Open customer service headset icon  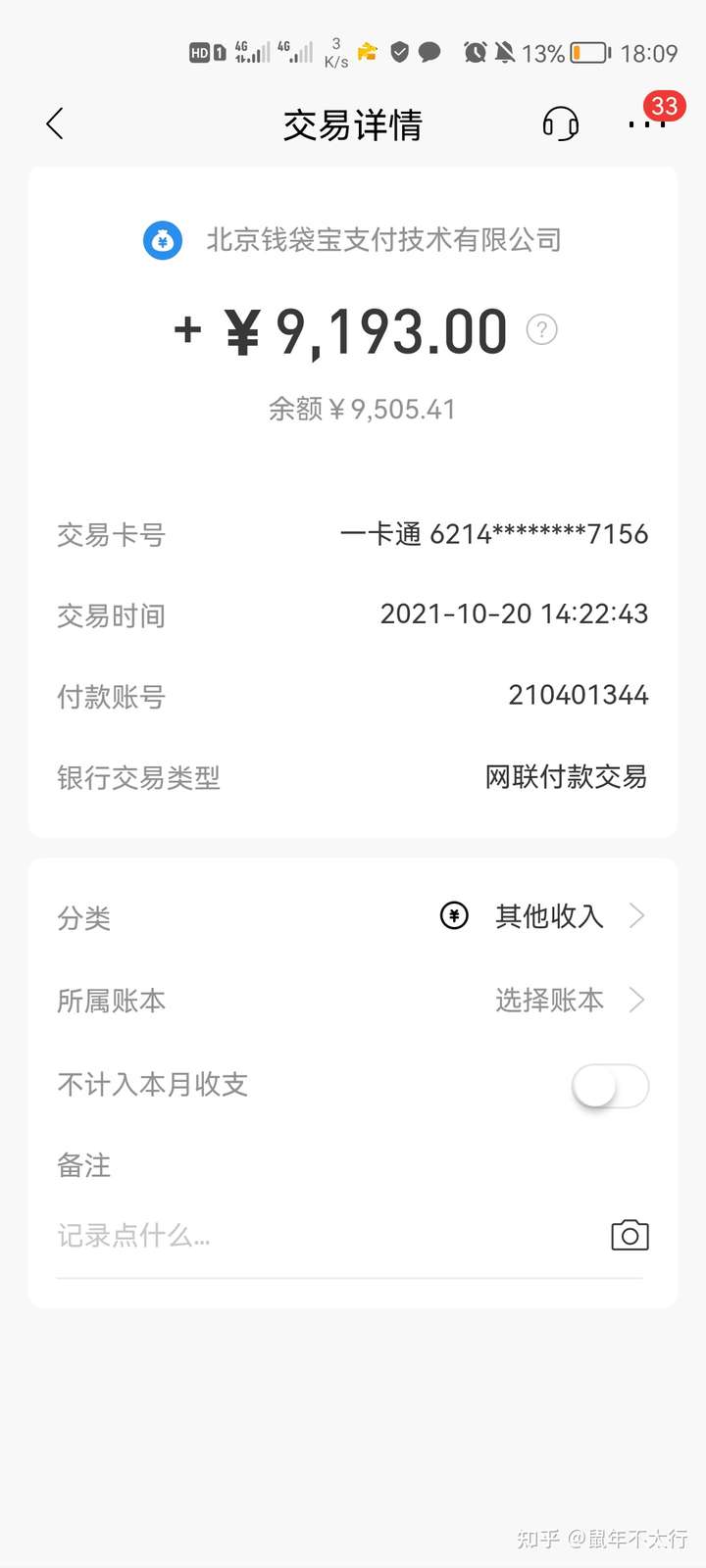coord(561,123)
